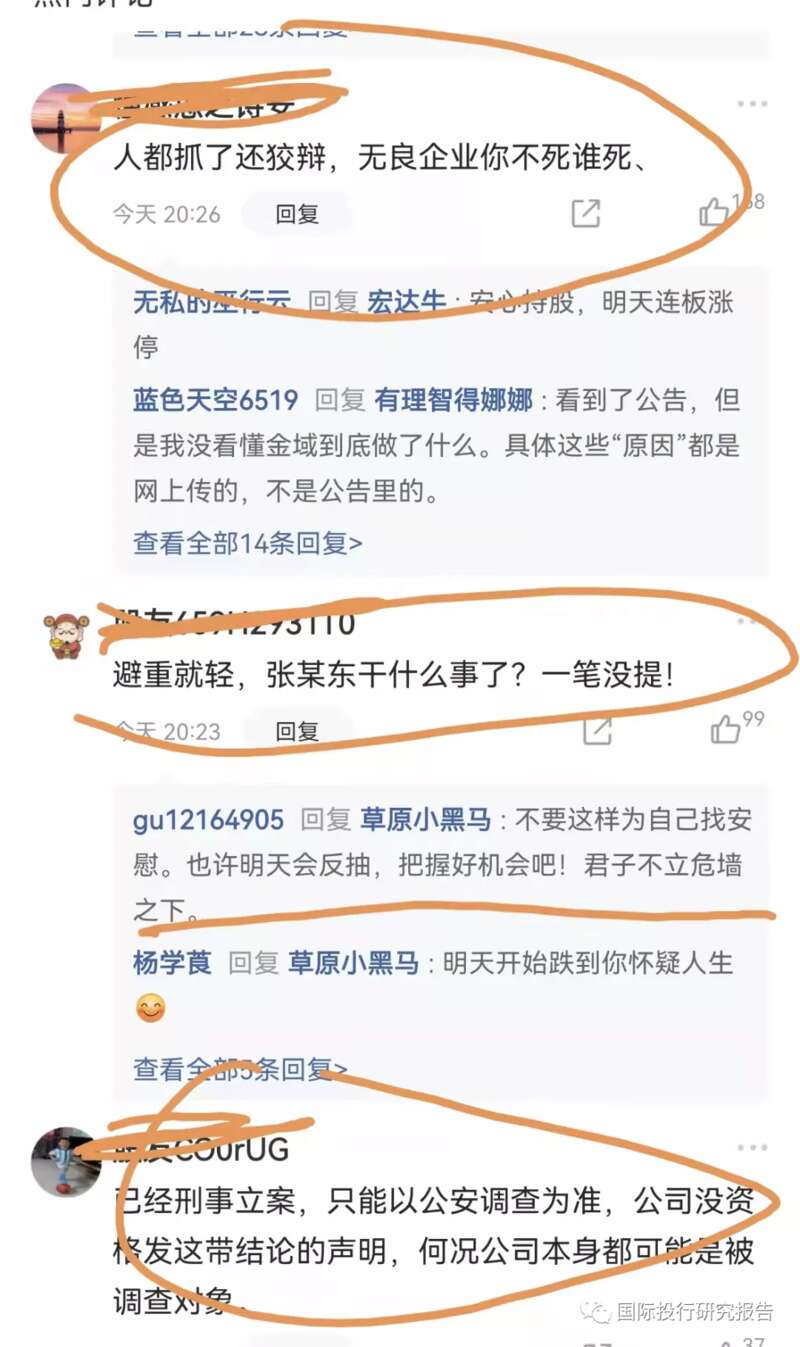Like the comment with 99 likes
Image resolution: width=800 pixels, height=1347 pixels.
click(x=725, y=731)
